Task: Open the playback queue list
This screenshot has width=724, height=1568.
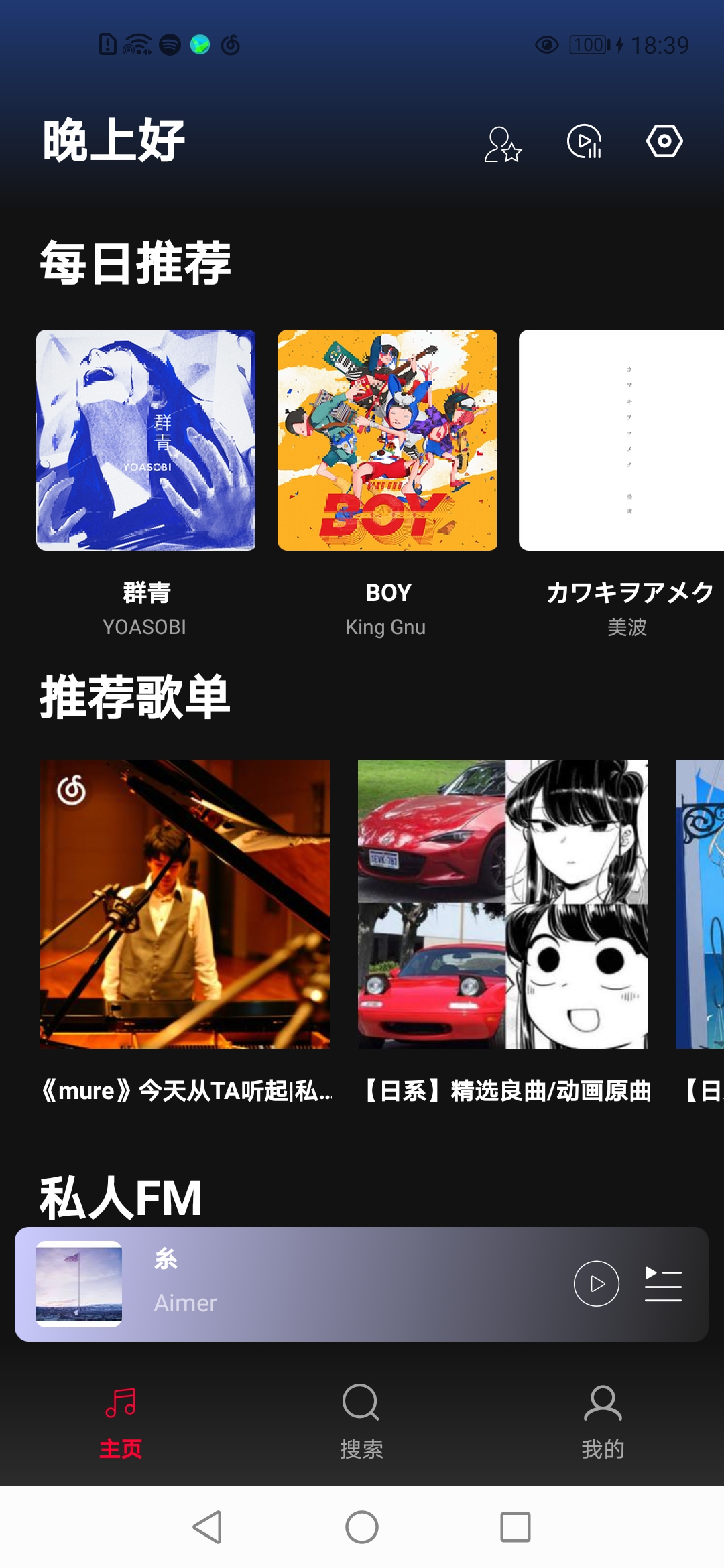Action: click(663, 1283)
